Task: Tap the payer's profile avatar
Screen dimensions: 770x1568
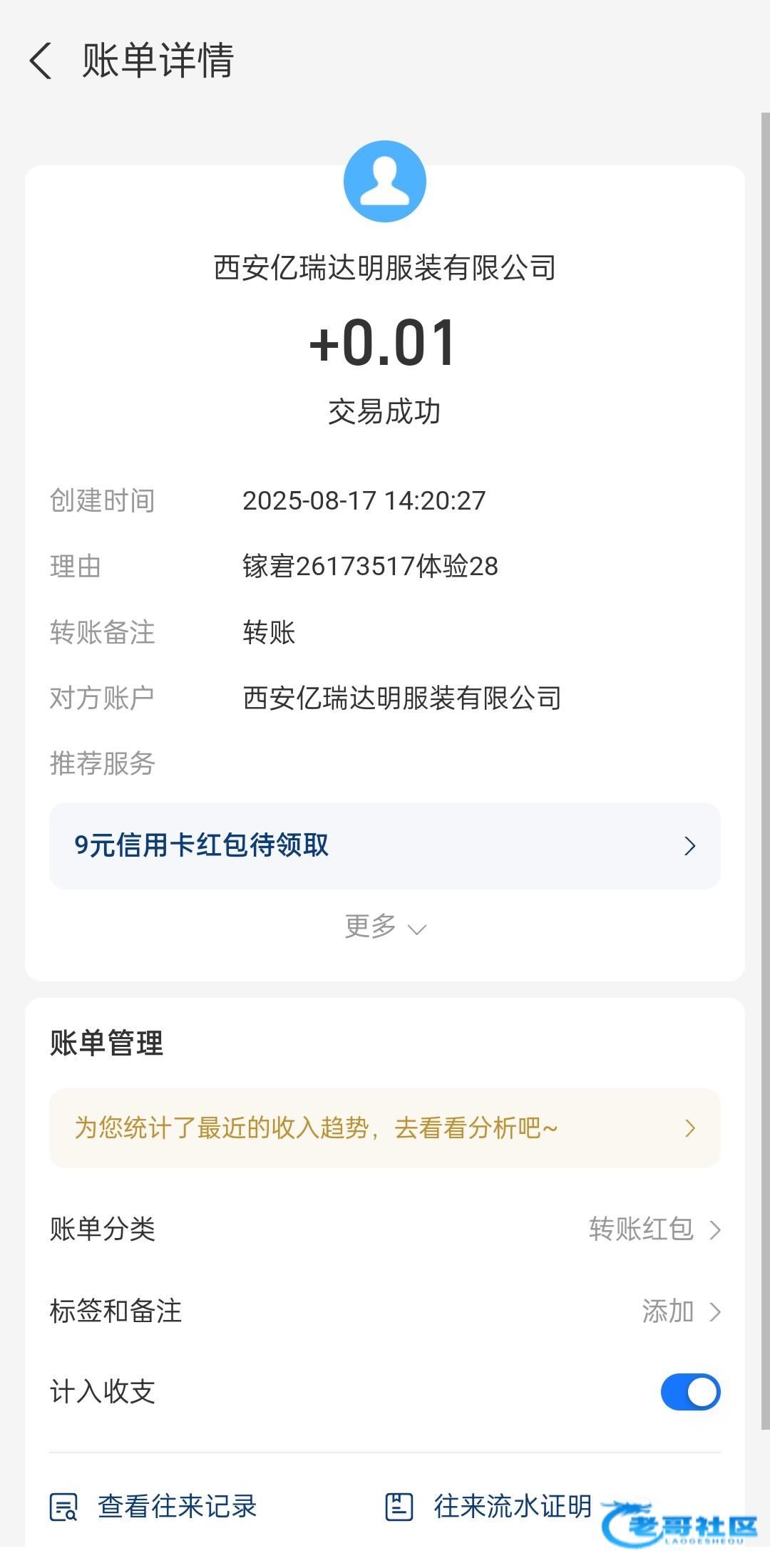Action: 385,181
